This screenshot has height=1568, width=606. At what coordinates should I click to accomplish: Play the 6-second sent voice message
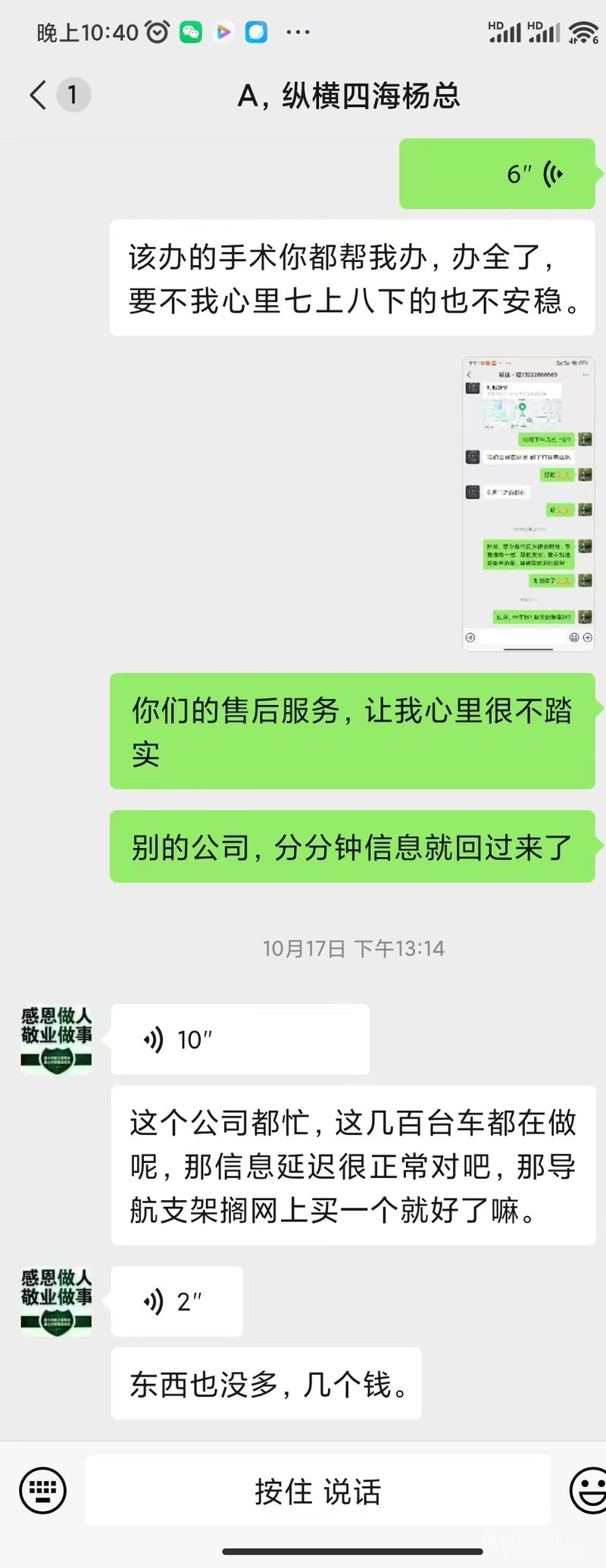point(497,174)
